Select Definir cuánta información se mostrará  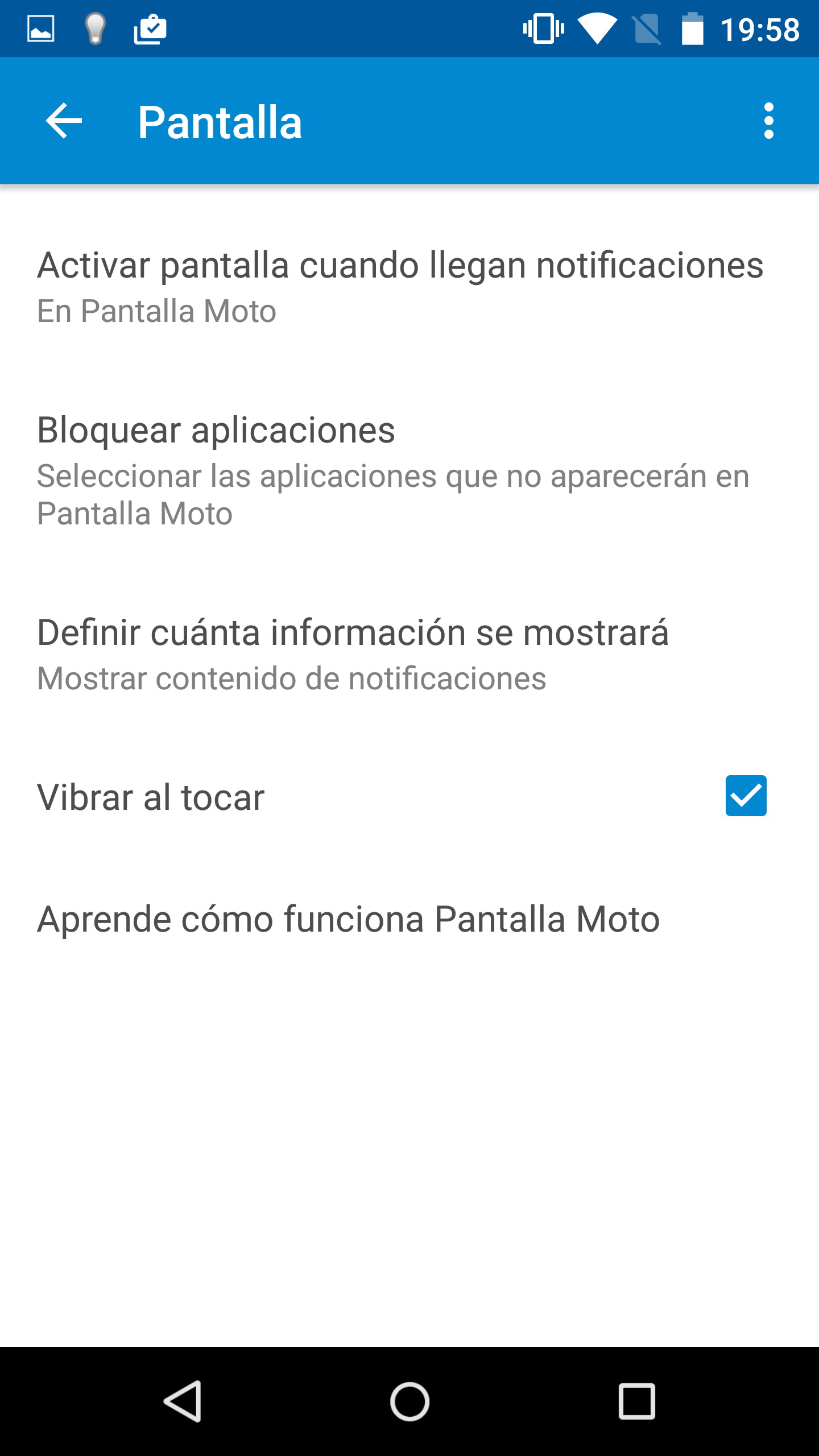click(x=353, y=654)
